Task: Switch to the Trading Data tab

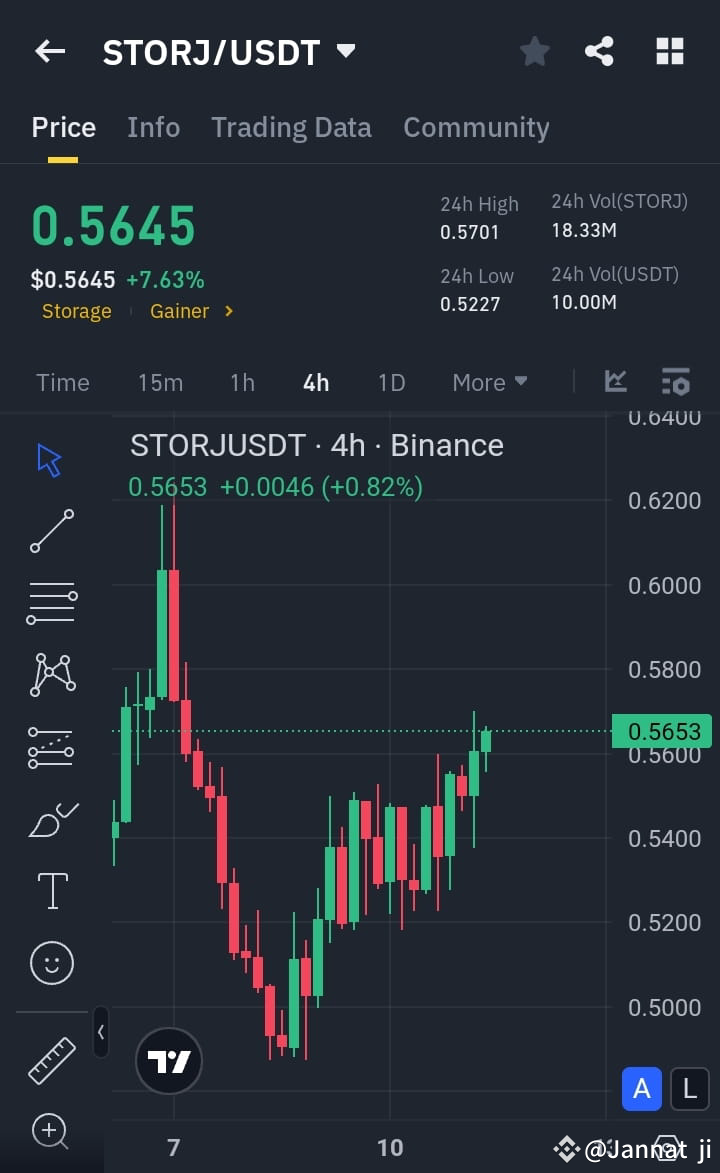Action: (291, 127)
